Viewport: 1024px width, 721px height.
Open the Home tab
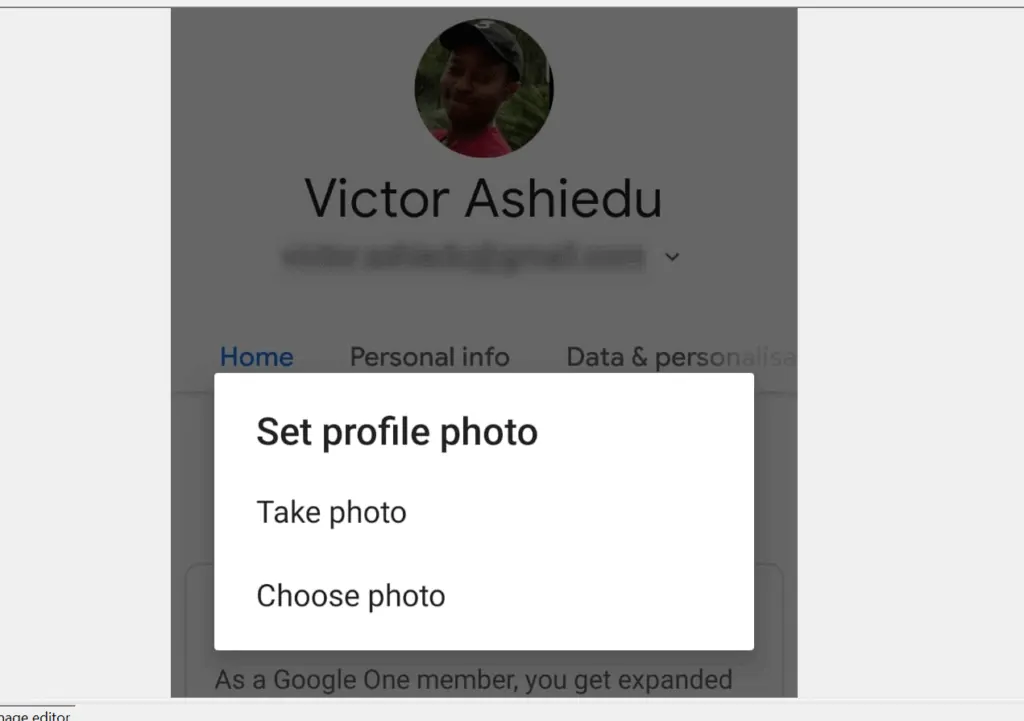pos(257,357)
